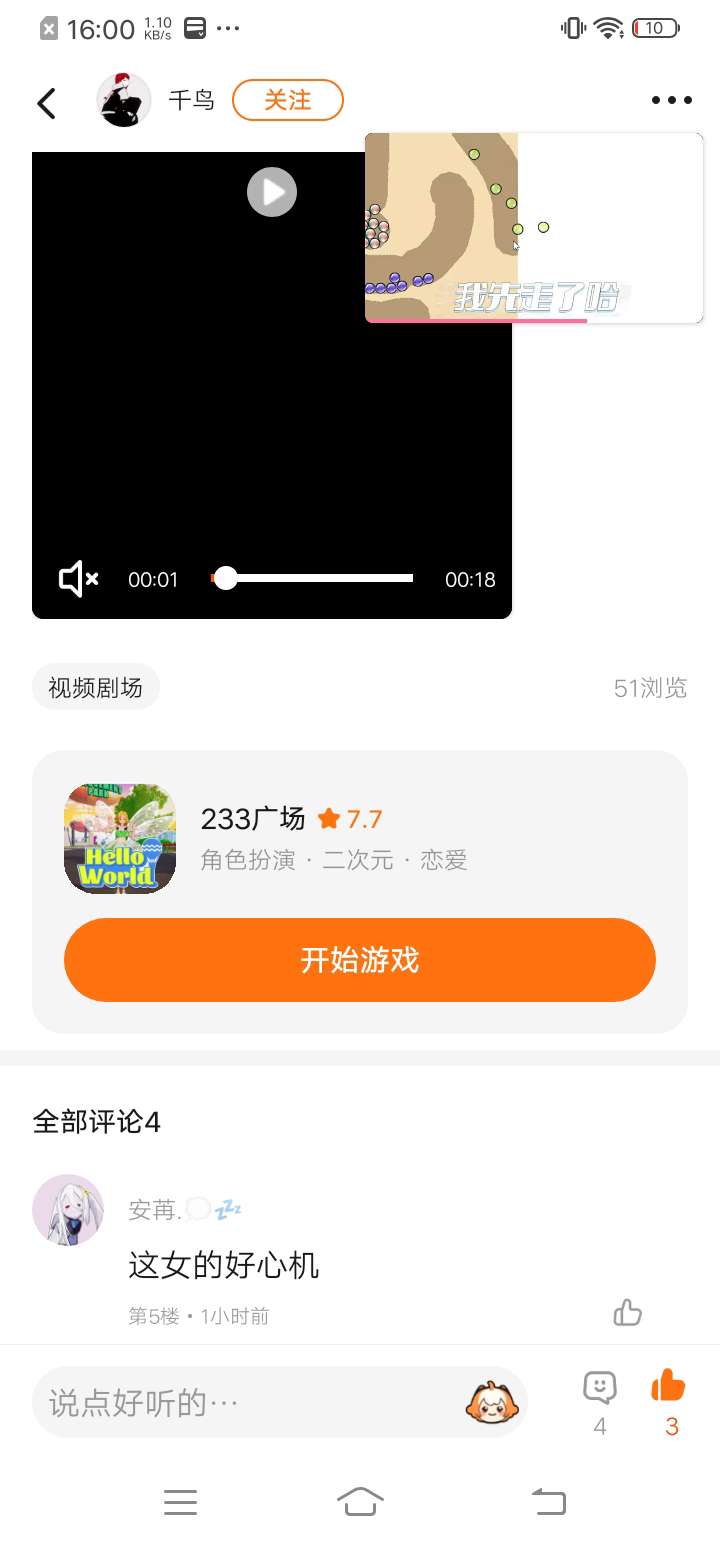Unmute the video sound
This screenshot has width=720, height=1544.
tap(78, 579)
